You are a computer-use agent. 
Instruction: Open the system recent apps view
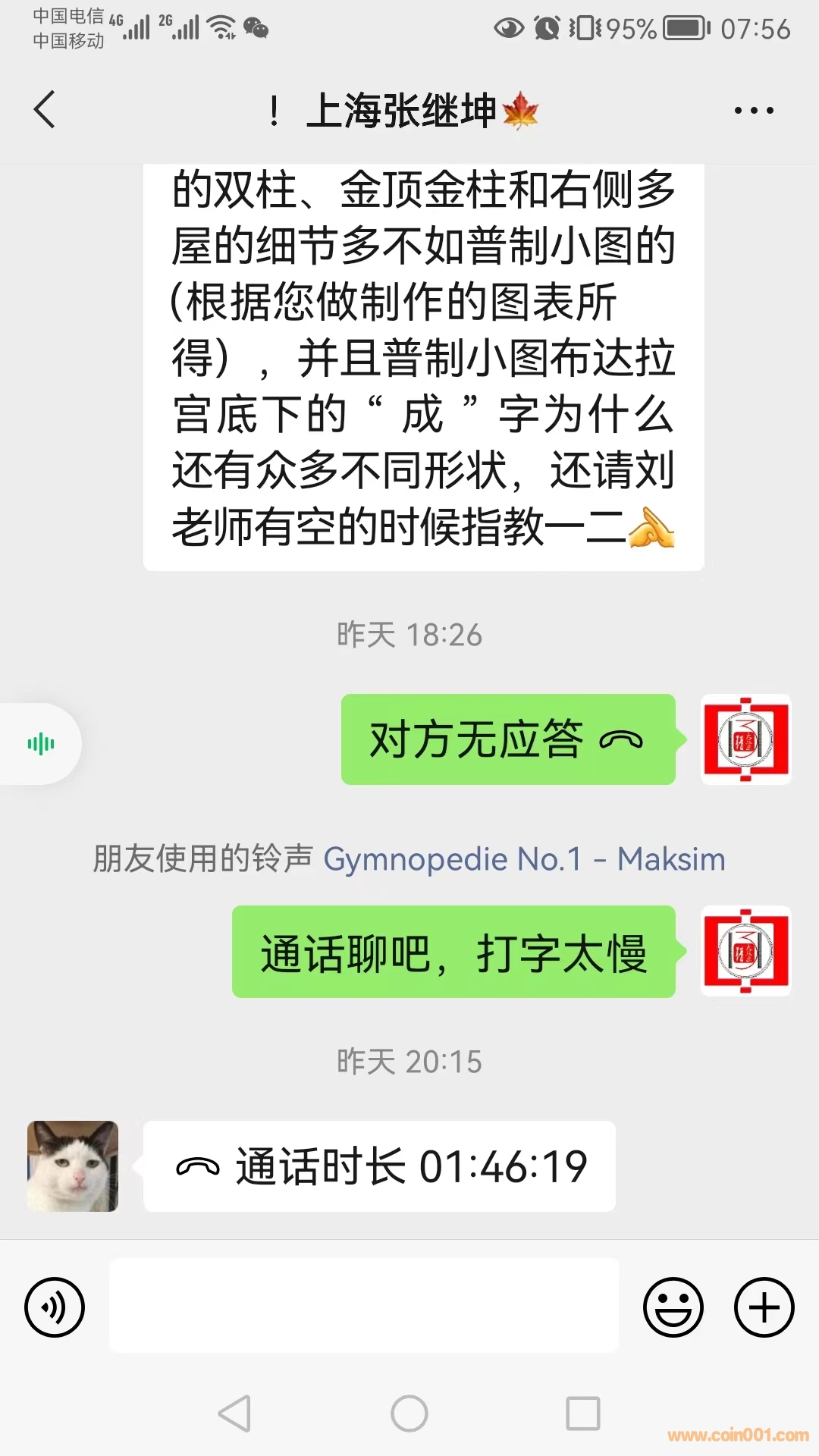(x=582, y=1414)
